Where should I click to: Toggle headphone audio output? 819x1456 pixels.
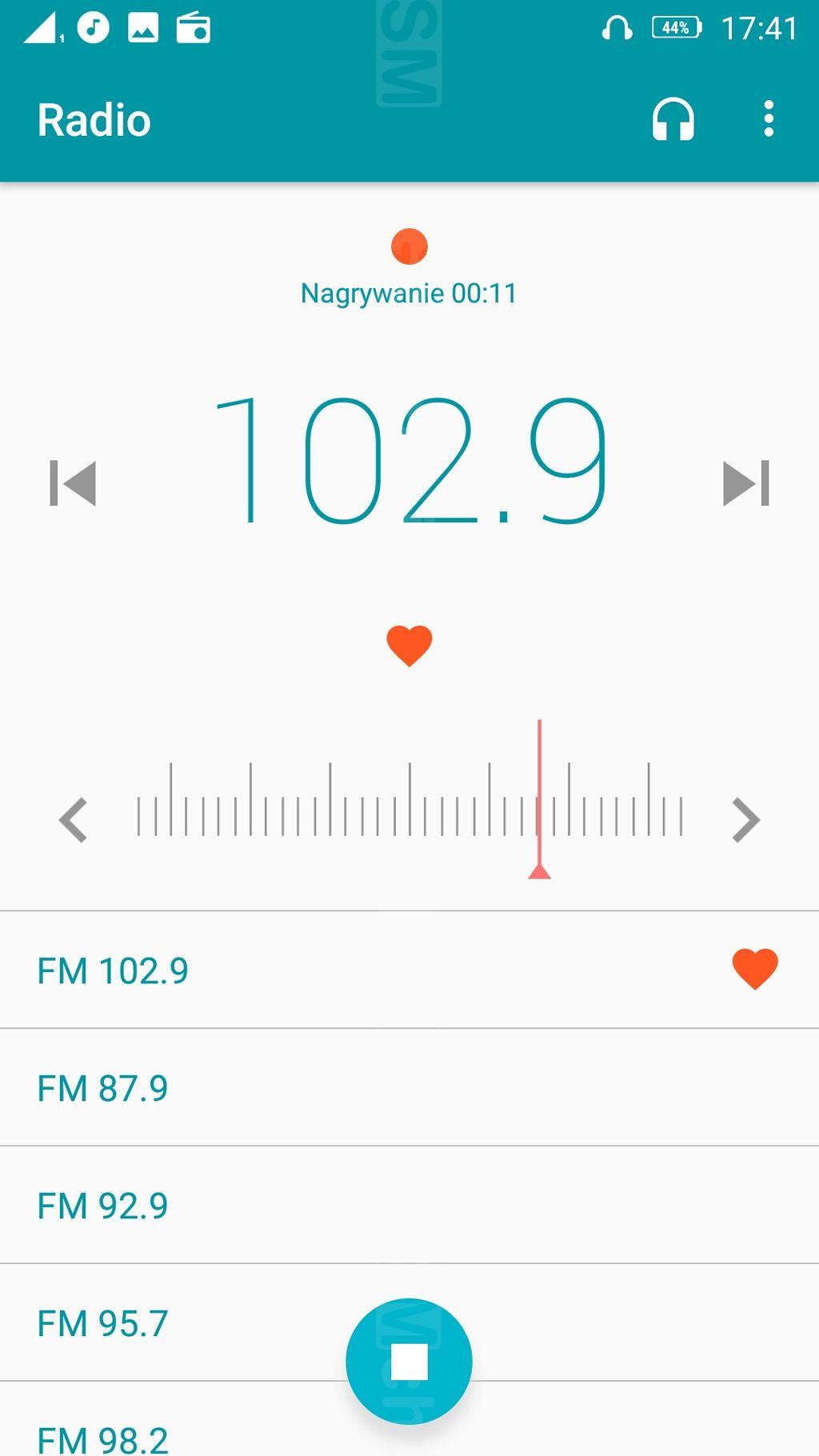673,119
